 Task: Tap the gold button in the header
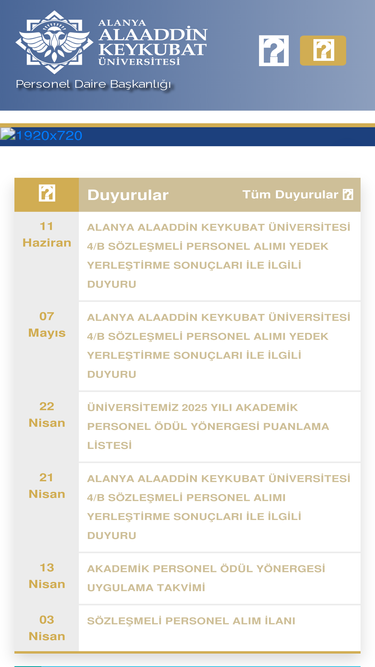coord(323,51)
